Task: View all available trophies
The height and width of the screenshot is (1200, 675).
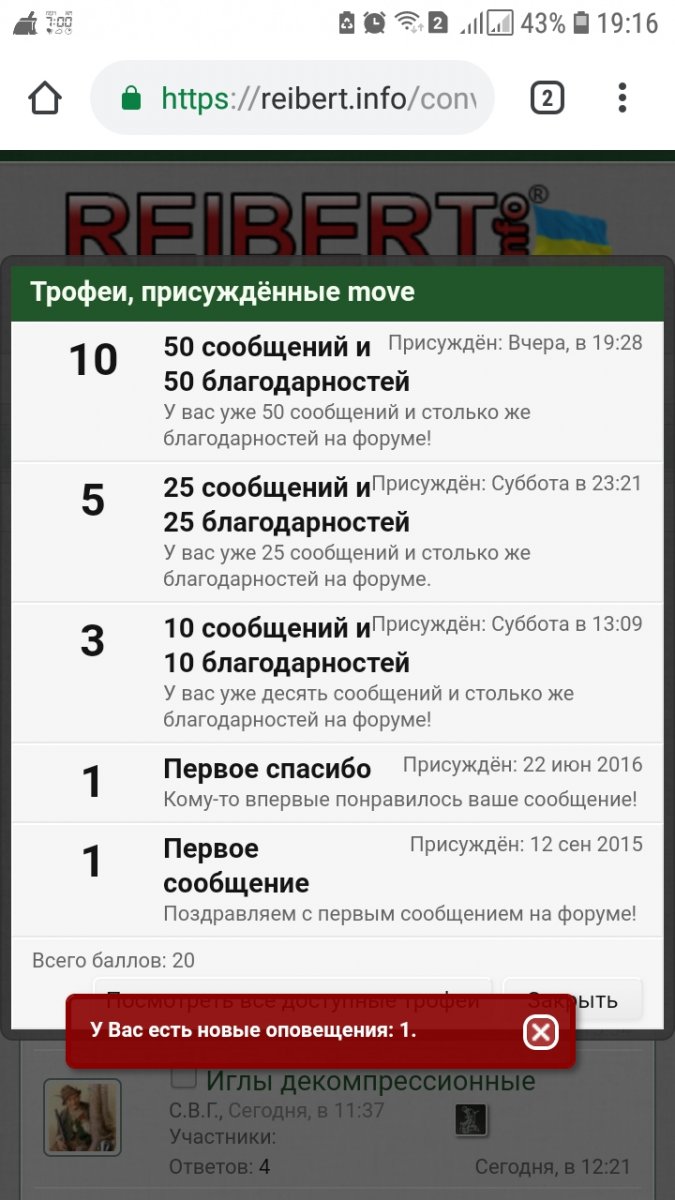Action: coord(293,999)
